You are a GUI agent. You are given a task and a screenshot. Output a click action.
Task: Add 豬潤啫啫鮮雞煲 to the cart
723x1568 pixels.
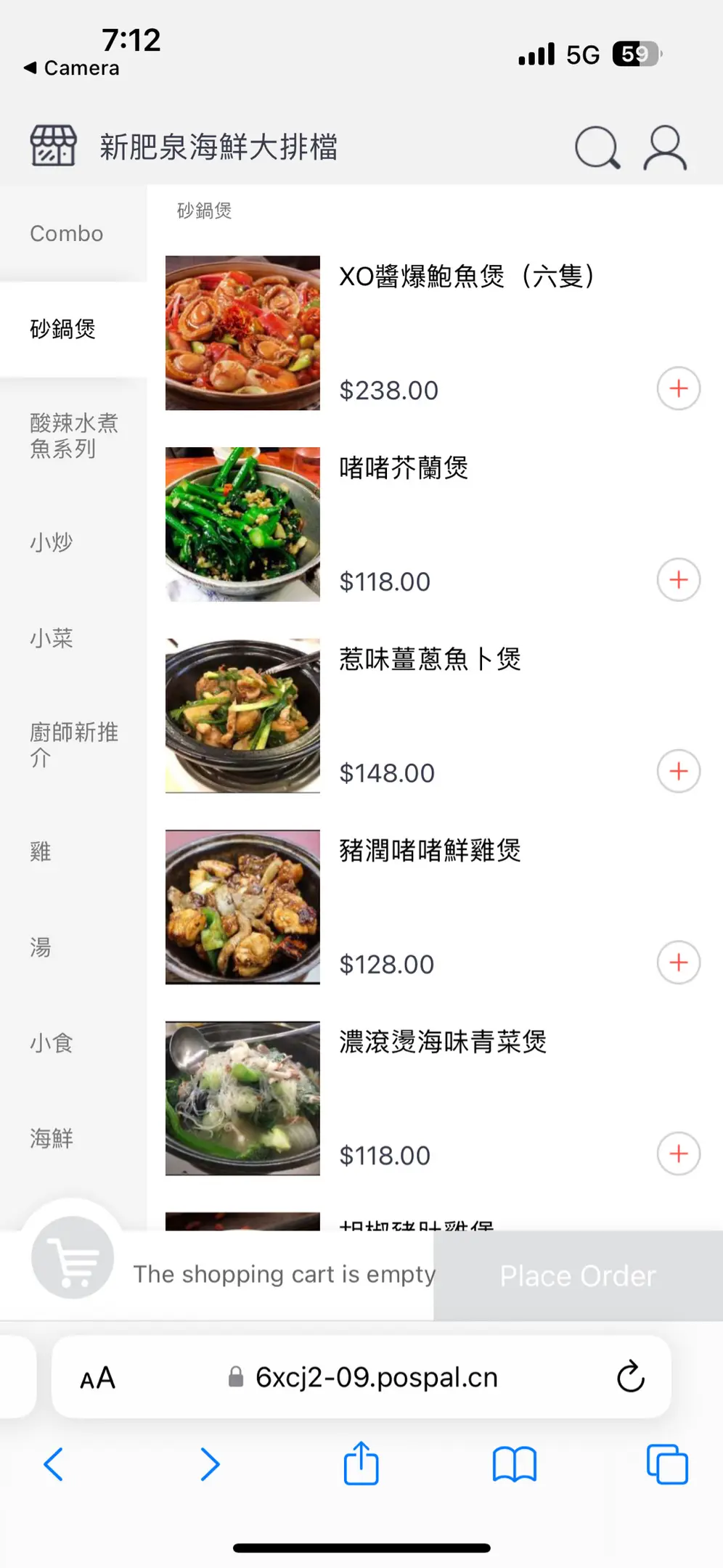click(678, 963)
